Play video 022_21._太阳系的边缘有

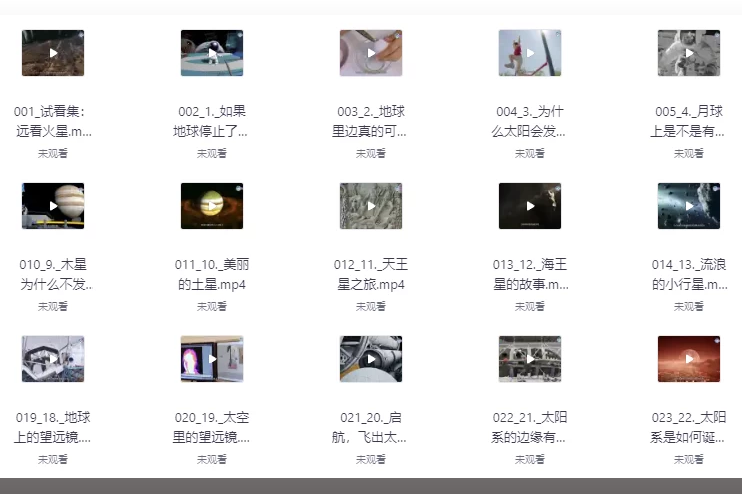[530, 359]
